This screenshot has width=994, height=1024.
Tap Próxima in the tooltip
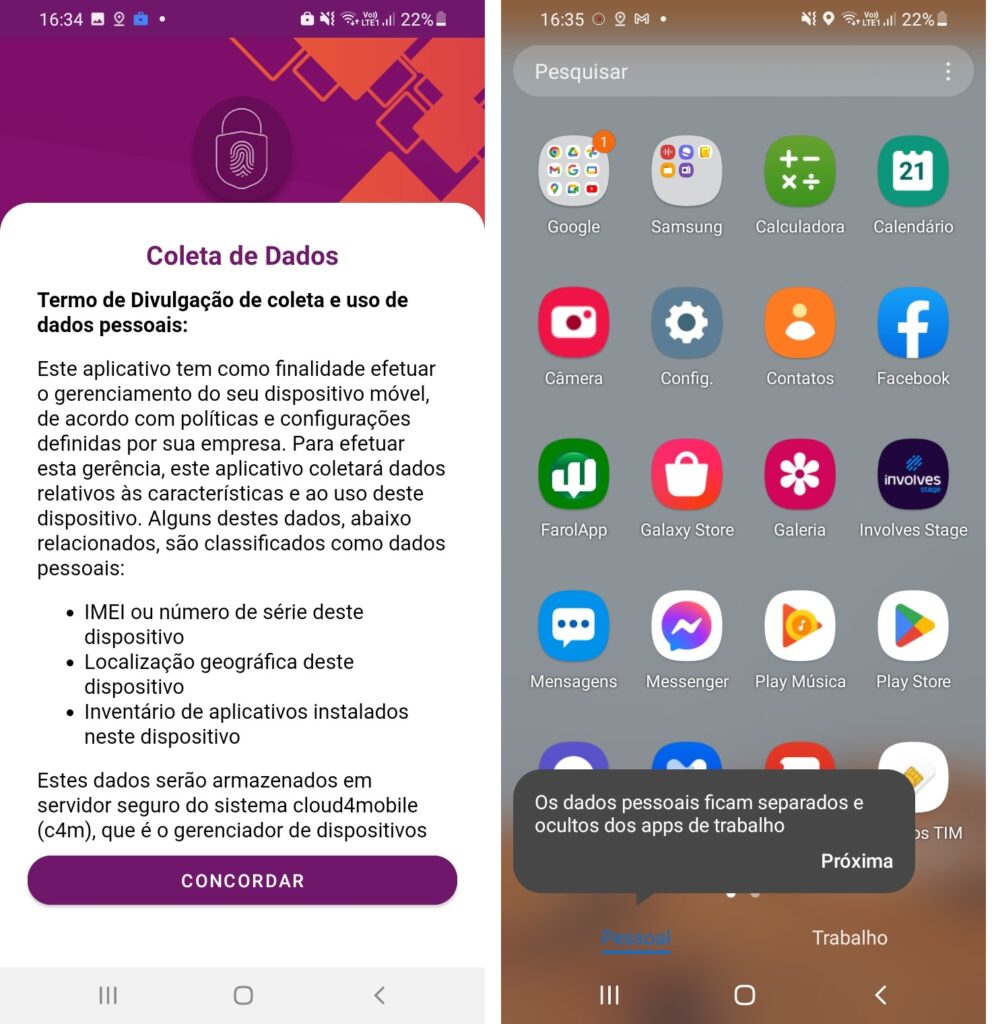pyautogui.click(x=856, y=861)
